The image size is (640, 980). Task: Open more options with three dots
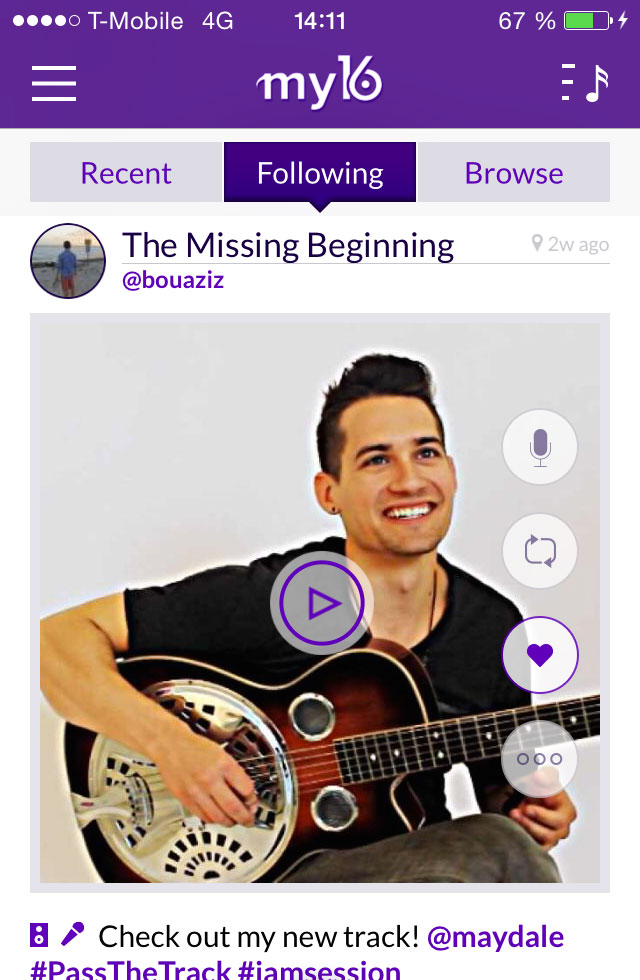coord(540,759)
